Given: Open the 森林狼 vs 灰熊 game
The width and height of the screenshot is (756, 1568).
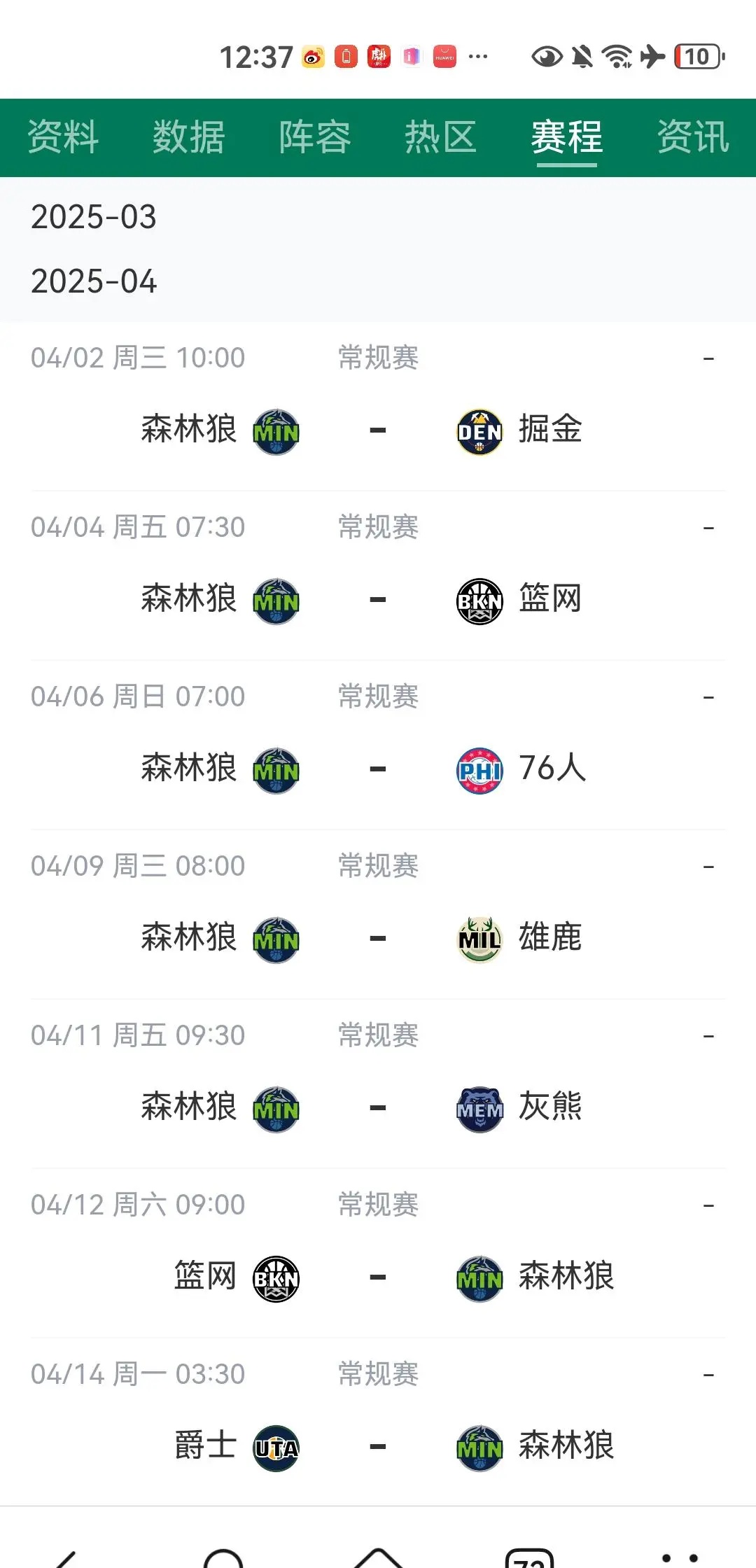Looking at the screenshot, I should tap(378, 1084).
